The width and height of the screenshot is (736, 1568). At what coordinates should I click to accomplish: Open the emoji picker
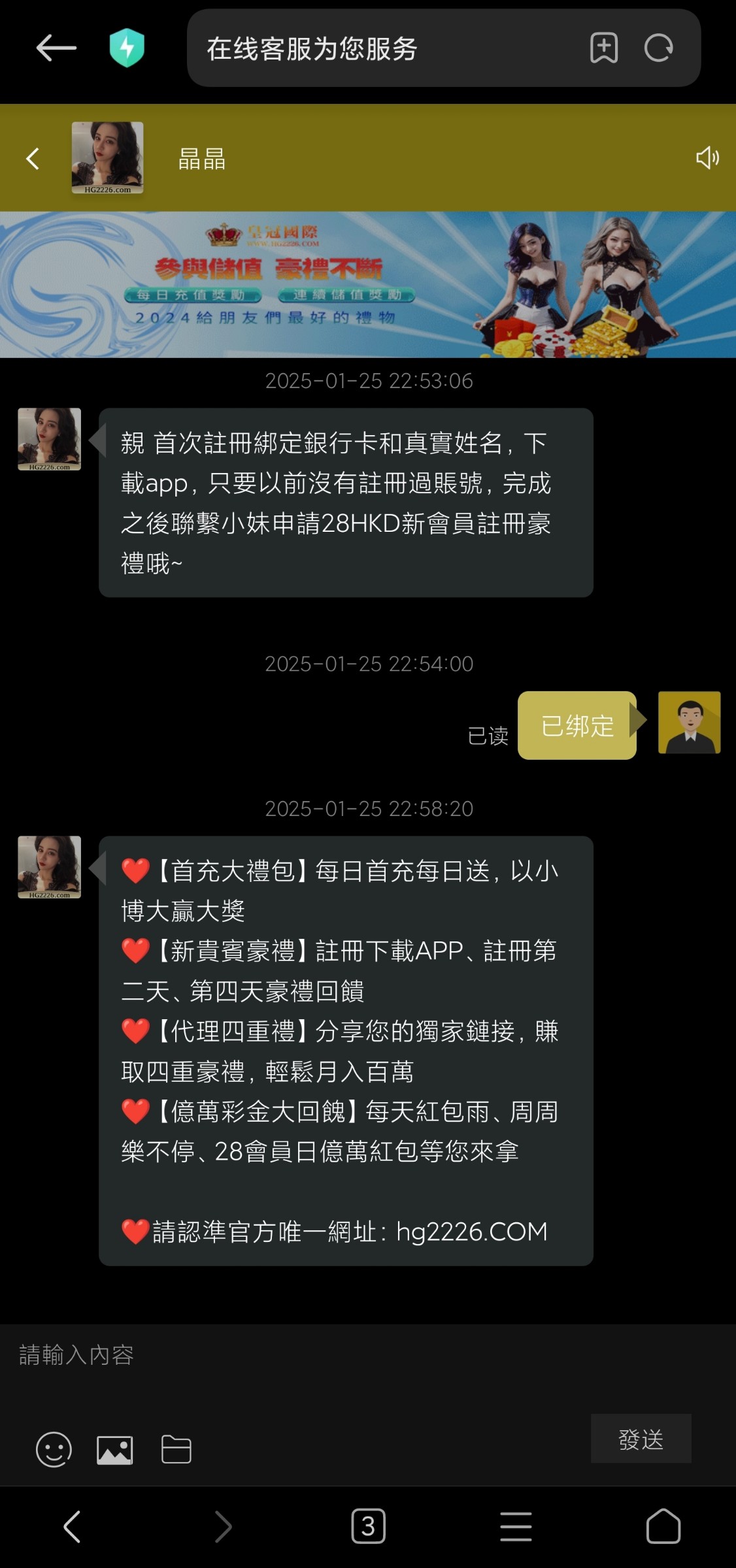click(x=54, y=1450)
